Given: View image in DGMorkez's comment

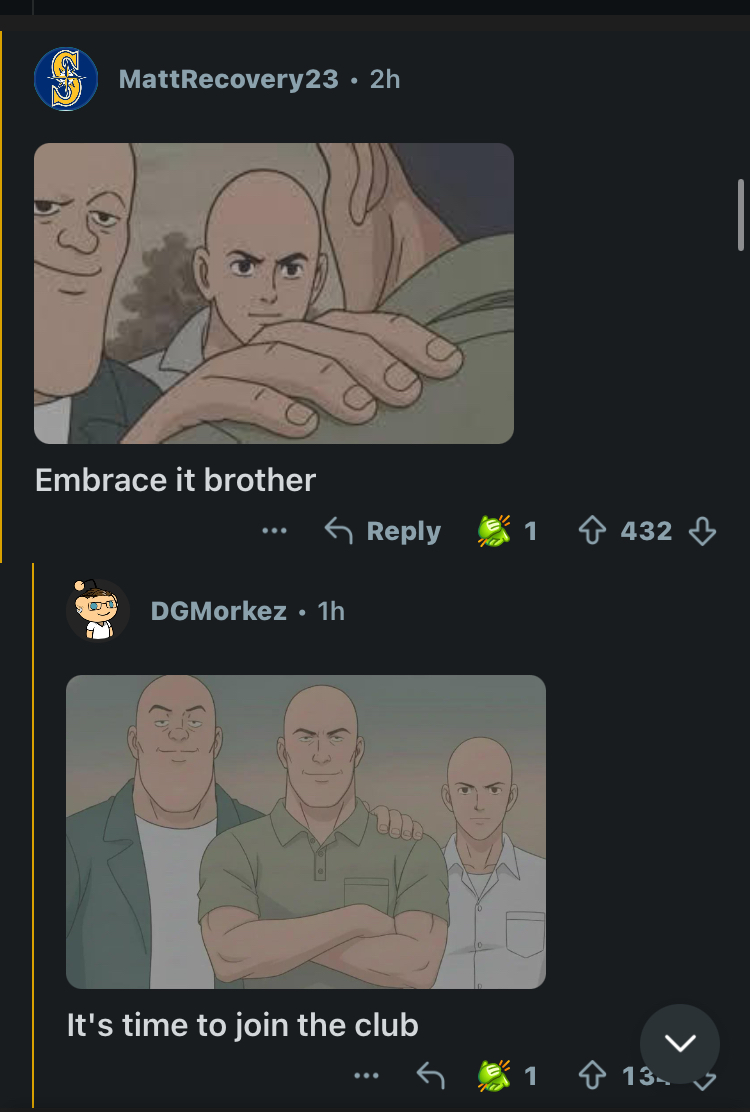Looking at the screenshot, I should 306,831.
